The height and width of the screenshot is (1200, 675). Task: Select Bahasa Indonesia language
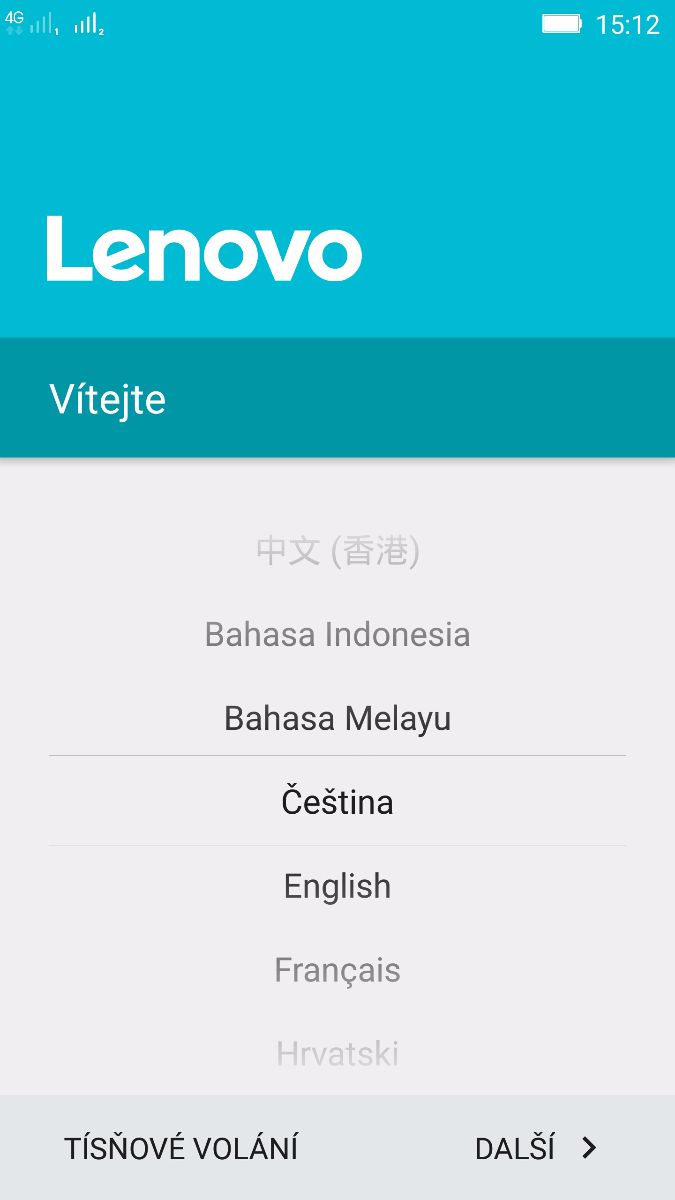(x=337, y=634)
